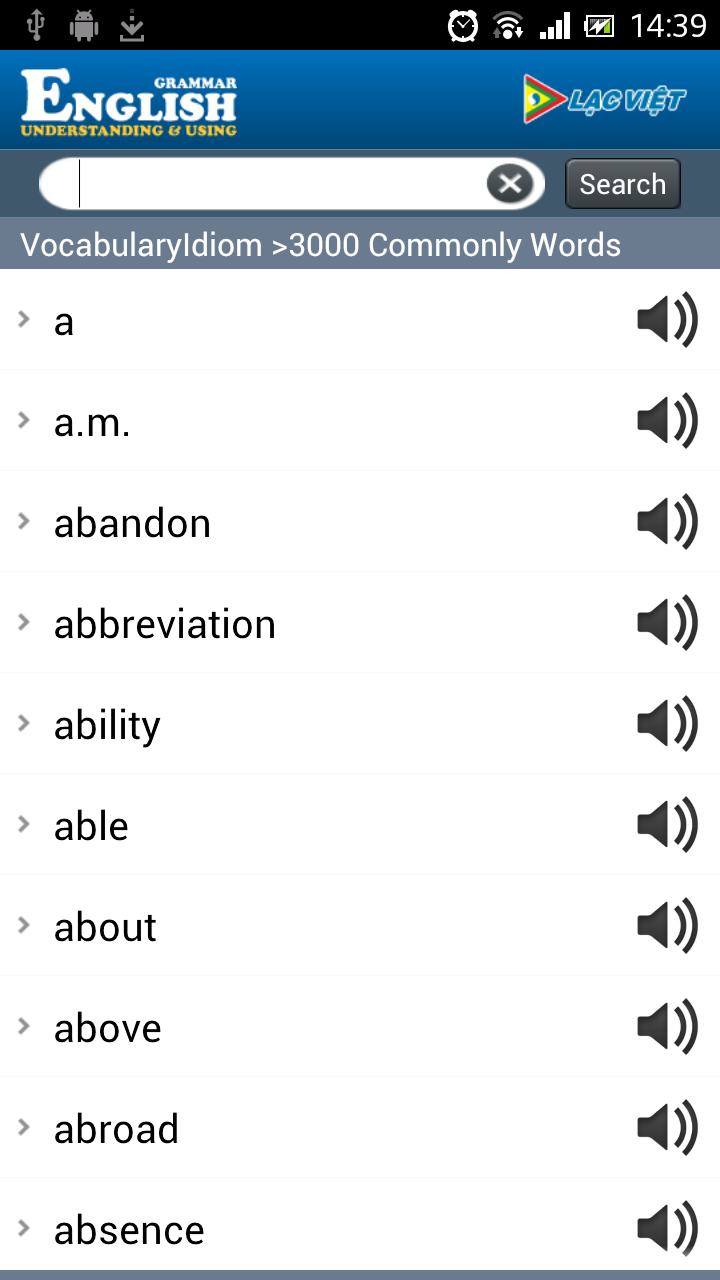The image size is (720, 1280).
Task: Listen to pronunciation of "abandon"
Action: [x=667, y=522]
